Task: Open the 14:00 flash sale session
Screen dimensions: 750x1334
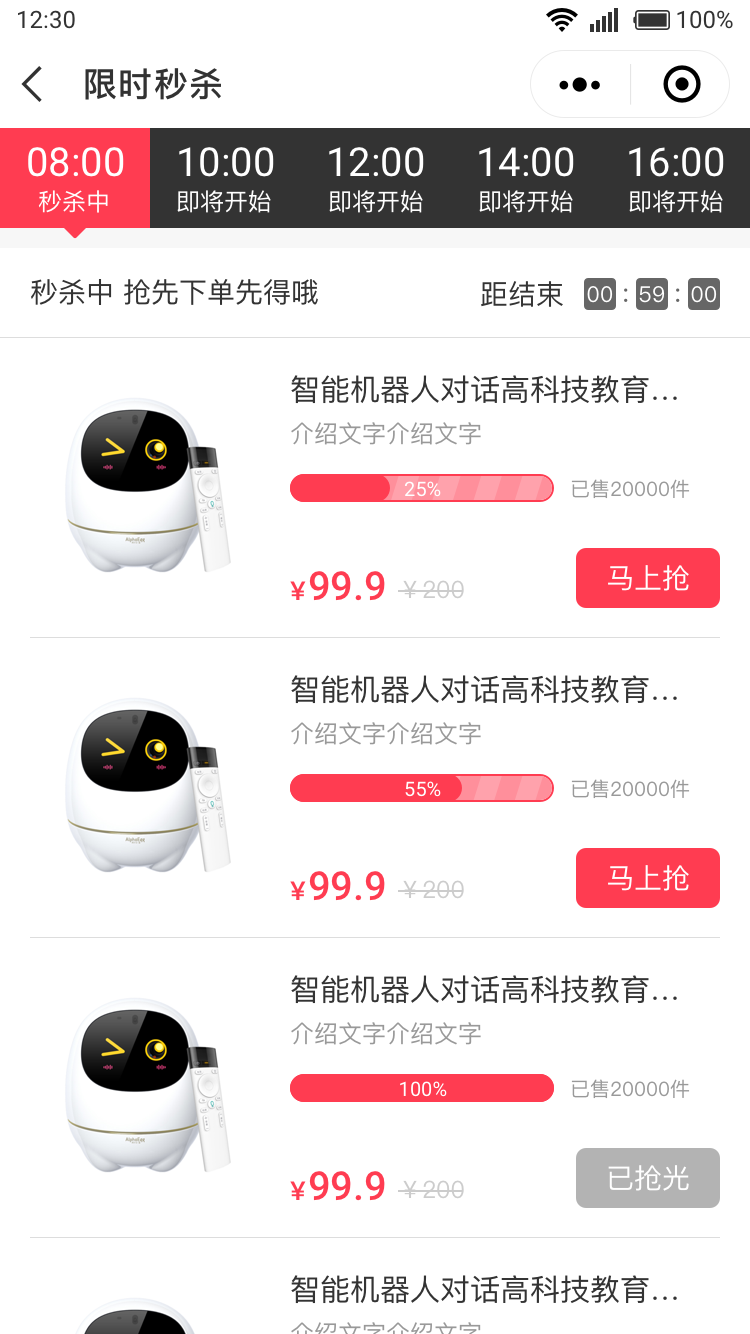Action: point(525,177)
